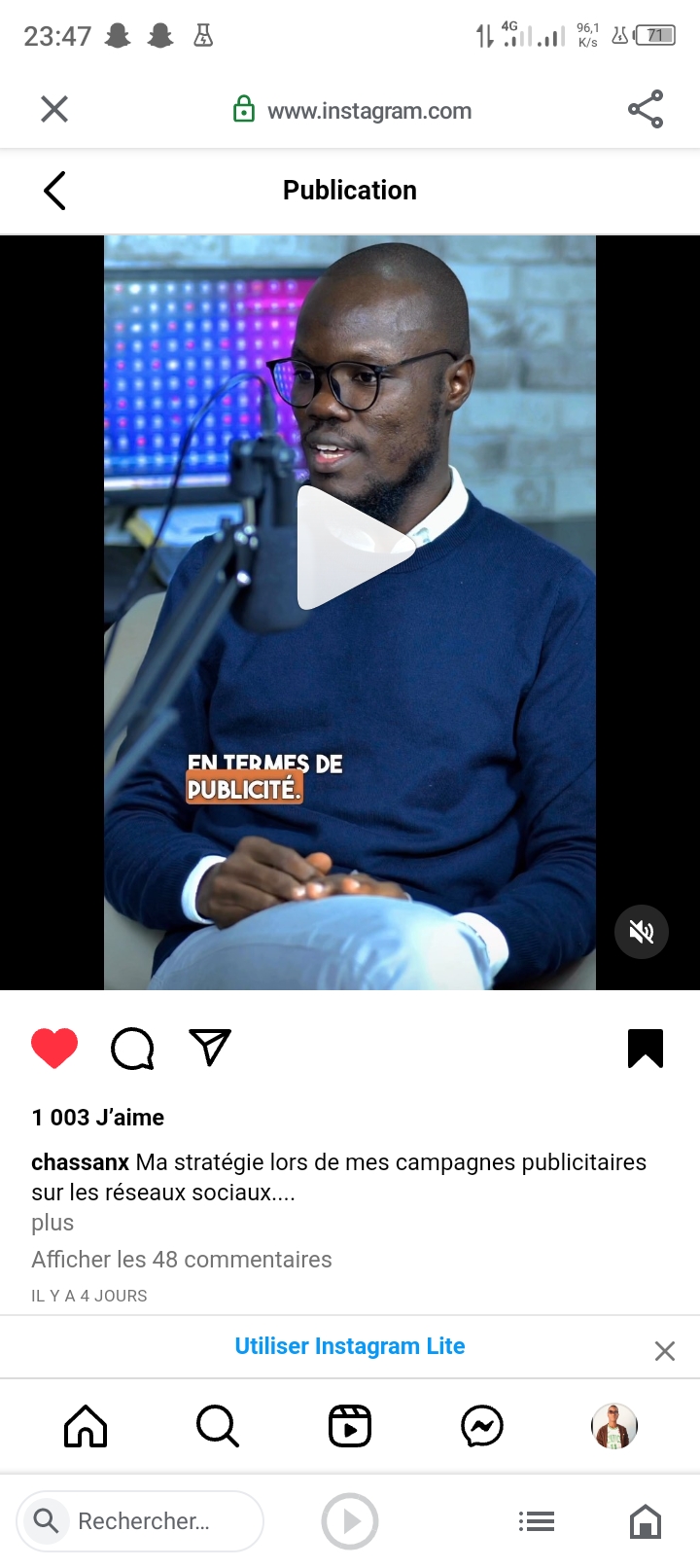Open Messenger direct messages
Viewport: 700px width, 1568px height.
tap(482, 1427)
